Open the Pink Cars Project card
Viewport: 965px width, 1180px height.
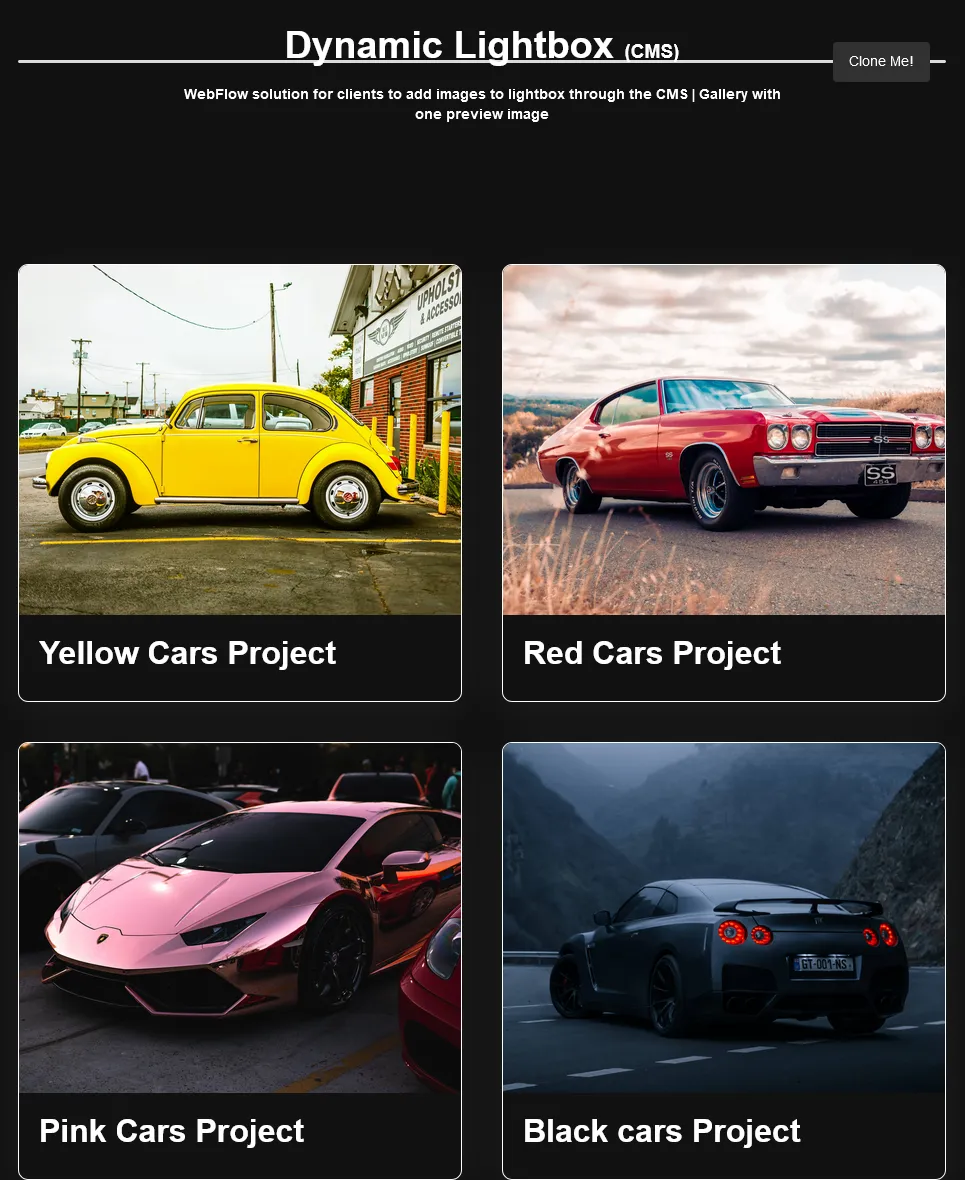[x=239, y=960]
